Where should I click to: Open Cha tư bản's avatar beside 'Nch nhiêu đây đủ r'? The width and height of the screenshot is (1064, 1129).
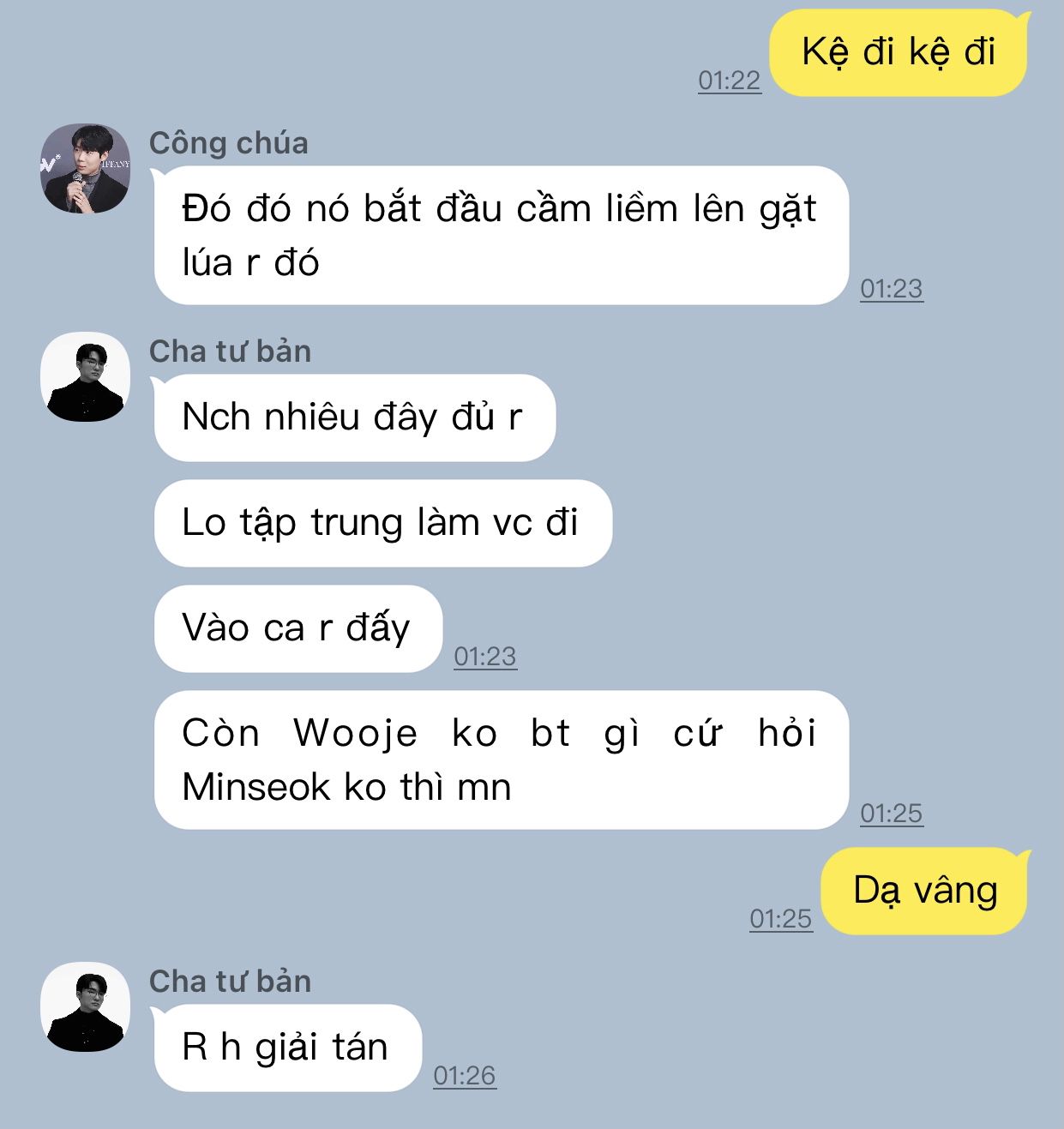[85, 377]
